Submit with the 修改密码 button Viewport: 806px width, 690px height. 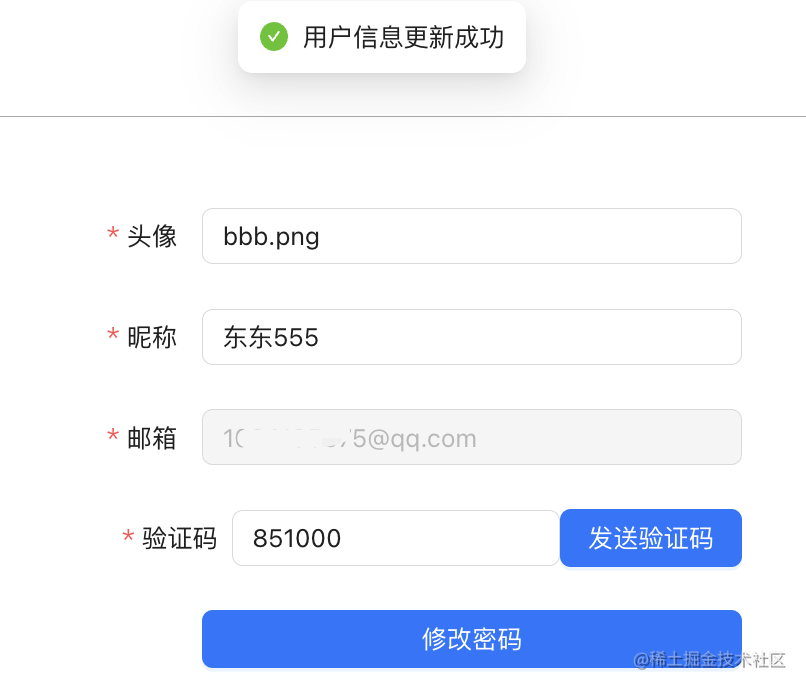coord(471,639)
